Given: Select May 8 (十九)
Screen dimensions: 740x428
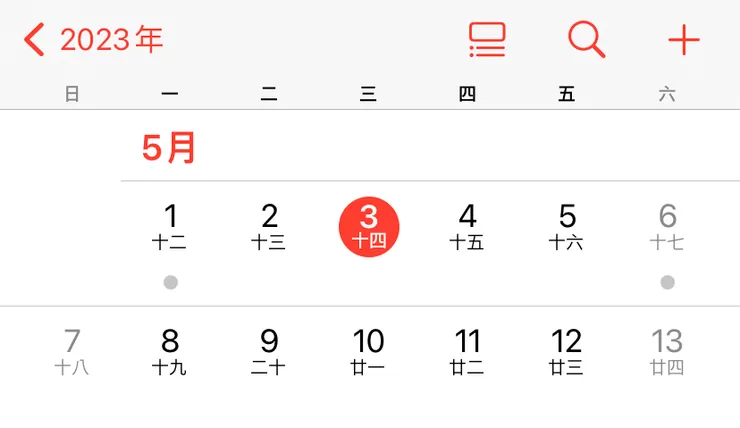Looking at the screenshot, I should tap(170, 352).
